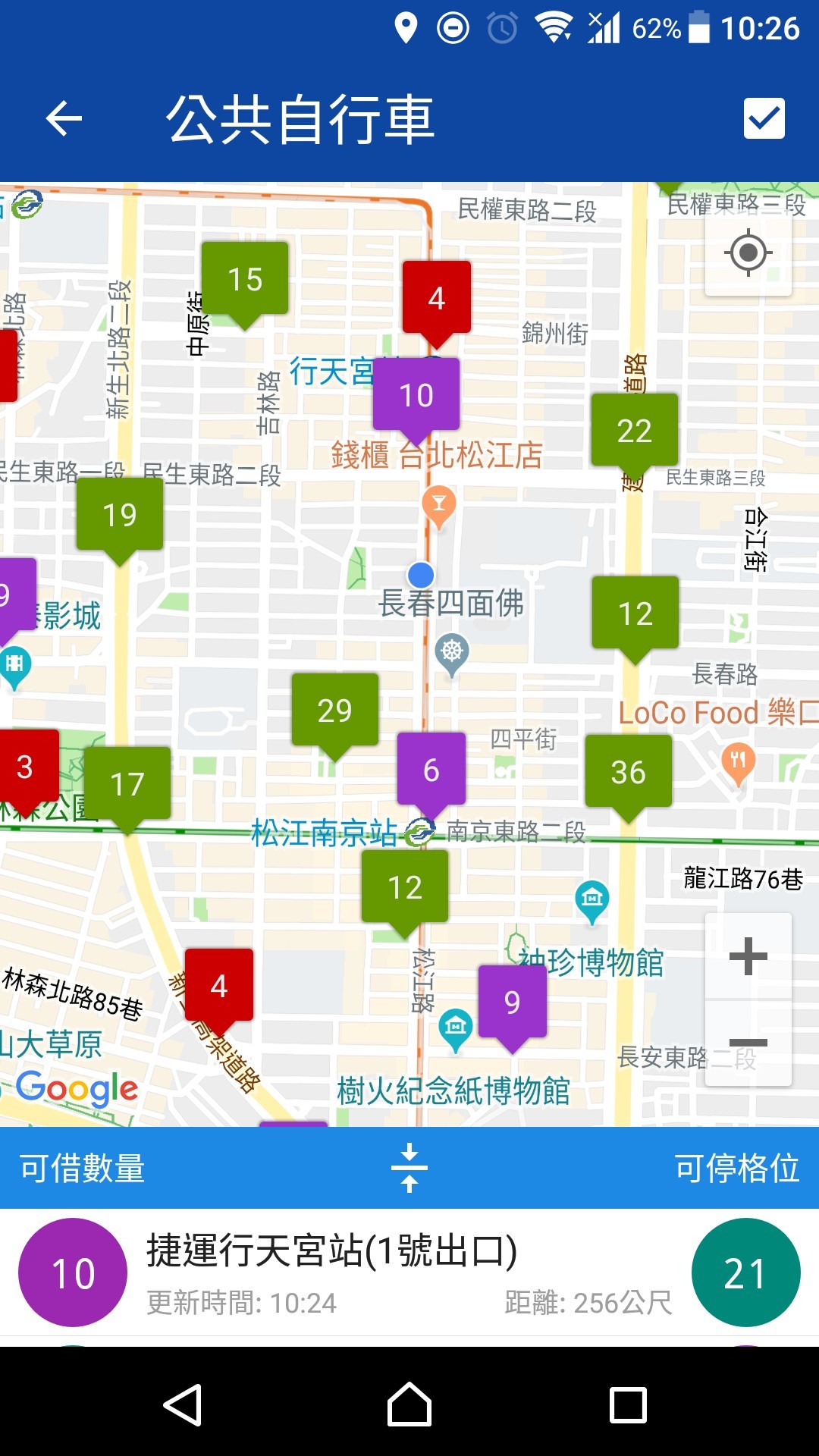Select the purple station marker showing 6
This screenshot has width=819, height=1456.
click(431, 770)
